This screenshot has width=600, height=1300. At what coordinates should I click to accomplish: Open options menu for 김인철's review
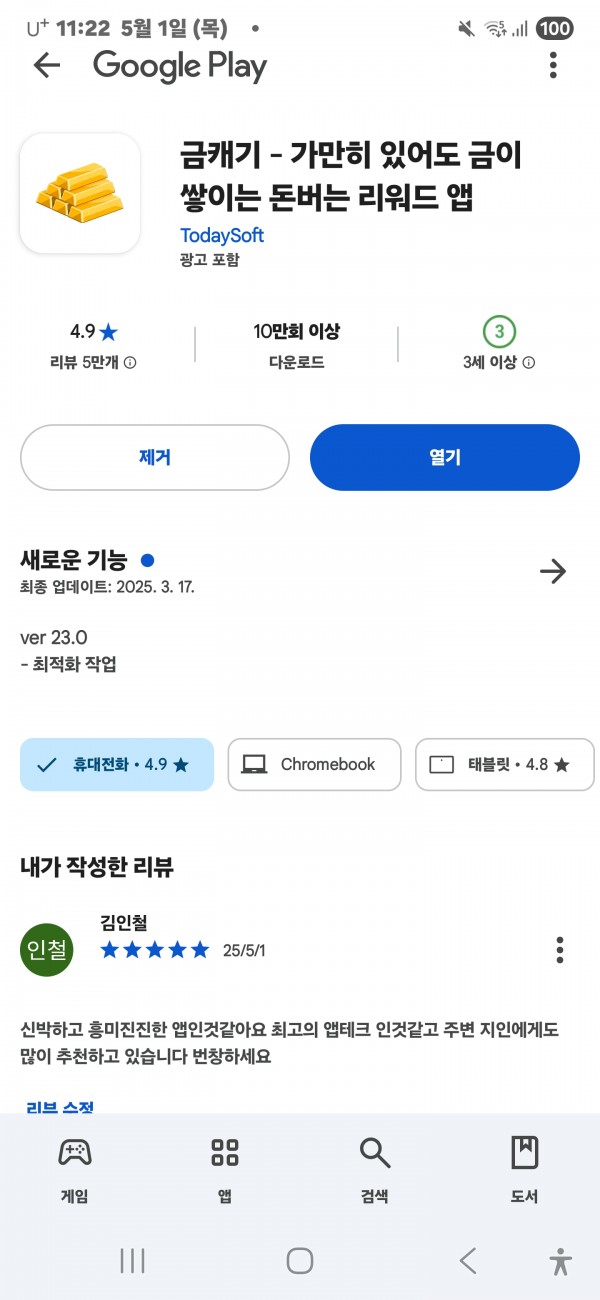[x=560, y=949]
